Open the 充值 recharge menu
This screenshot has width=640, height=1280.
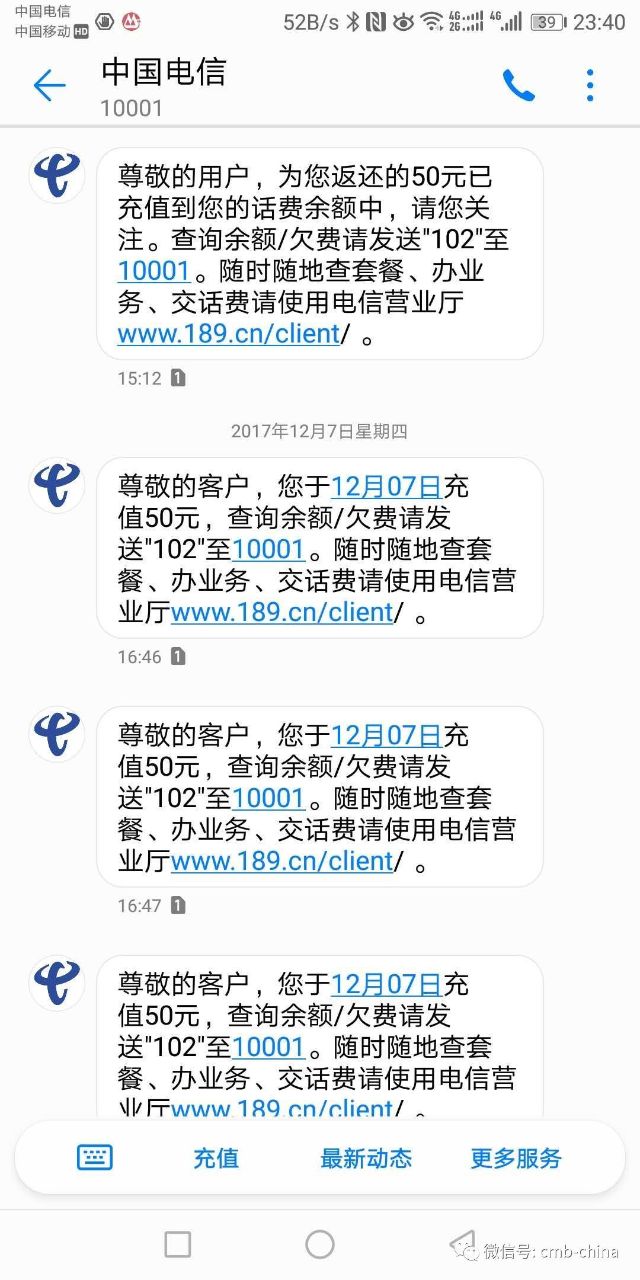tap(216, 1158)
